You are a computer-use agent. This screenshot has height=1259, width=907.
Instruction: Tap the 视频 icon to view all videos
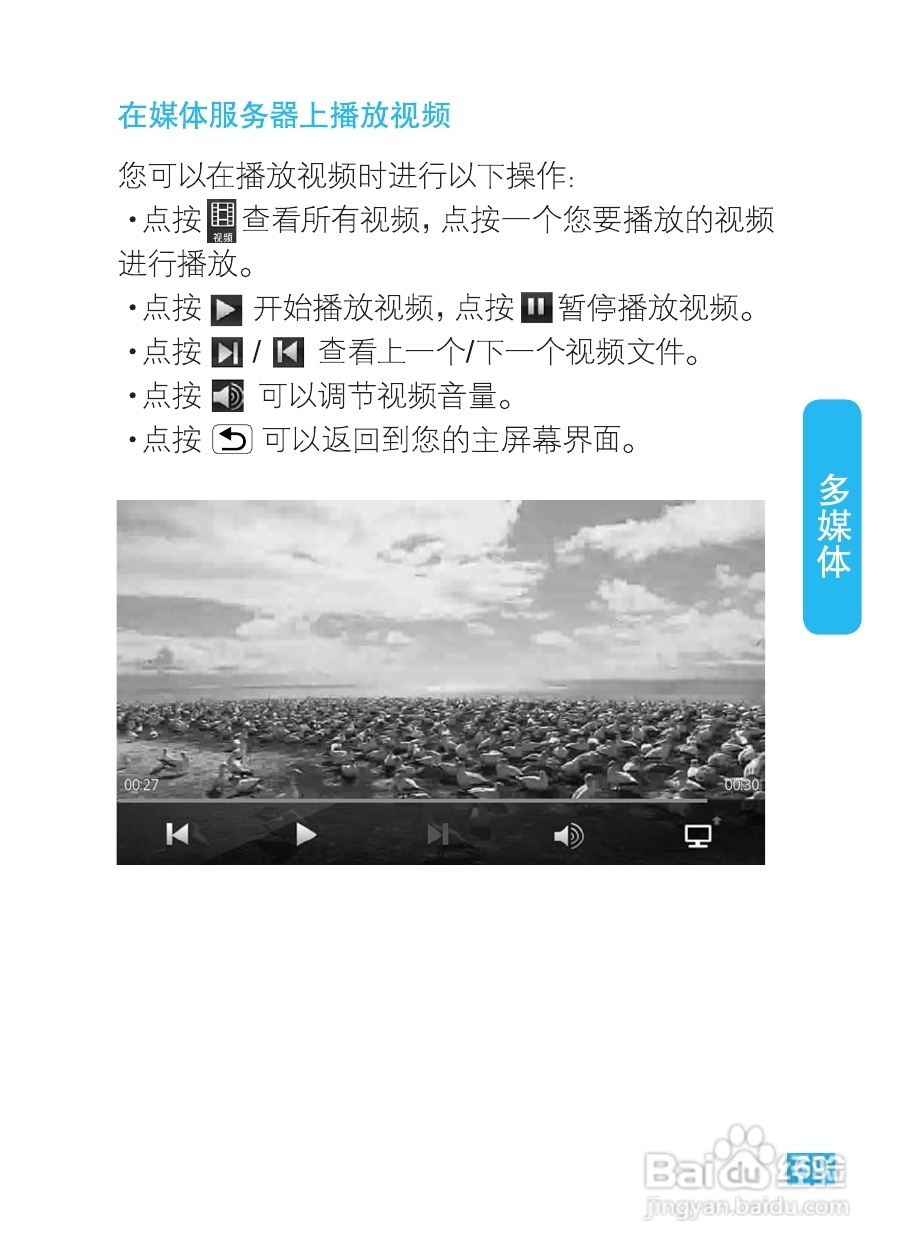[222, 222]
